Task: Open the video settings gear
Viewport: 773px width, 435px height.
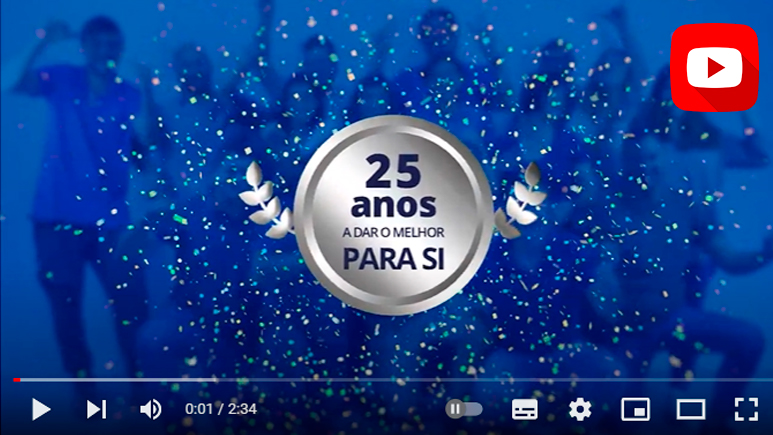Action: tap(580, 409)
